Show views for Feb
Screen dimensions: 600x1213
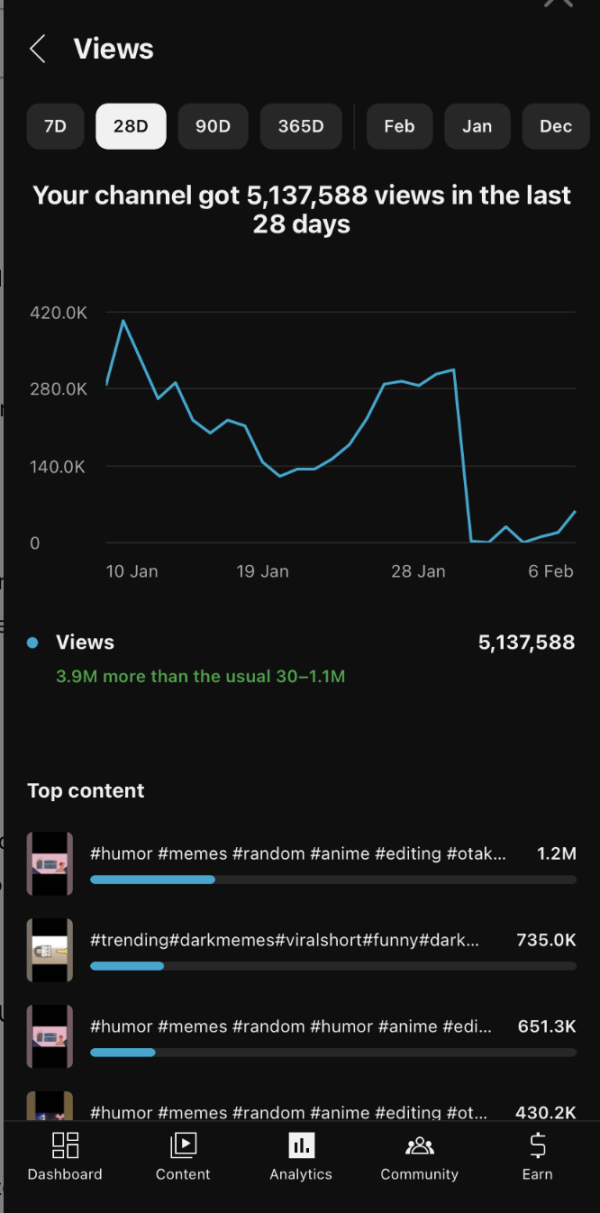(x=399, y=126)
